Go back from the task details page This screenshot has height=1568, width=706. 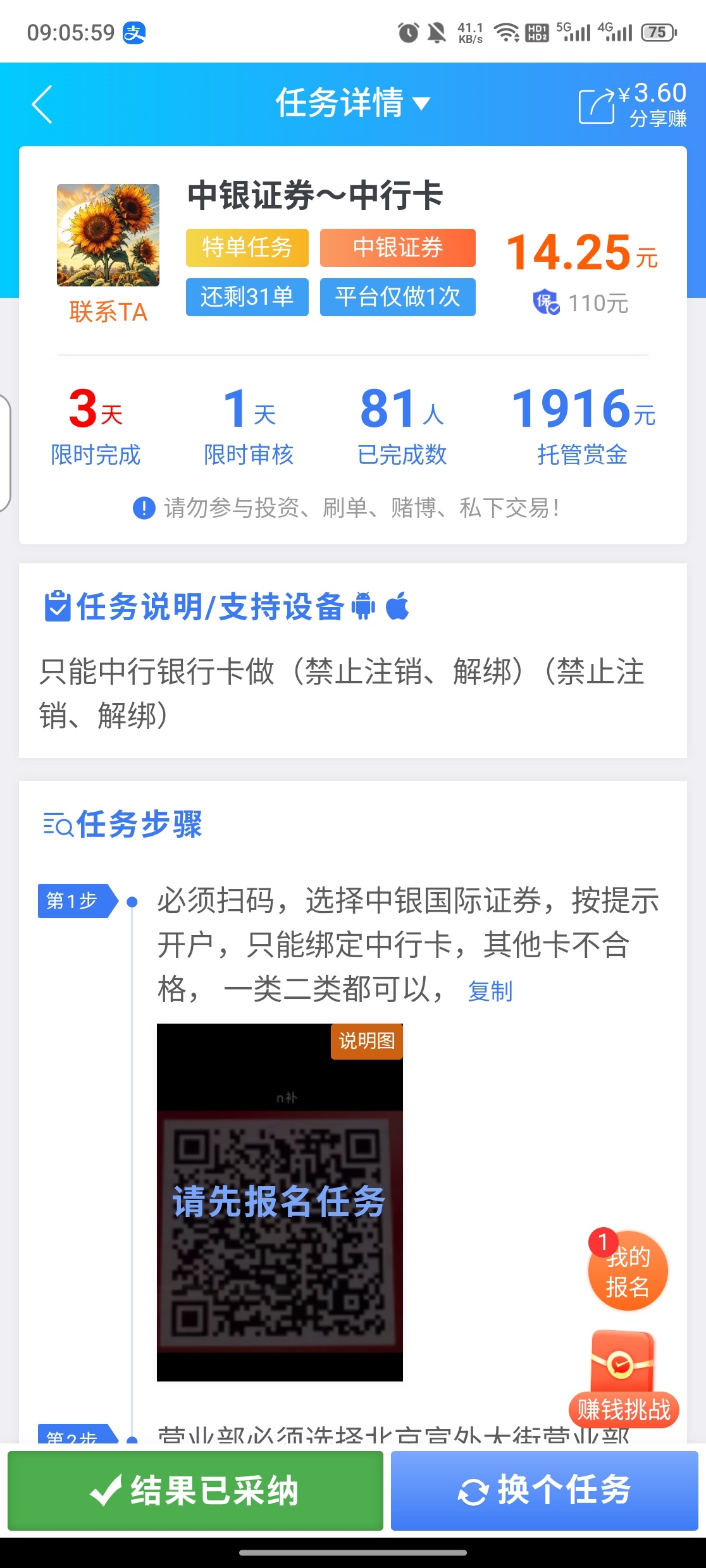(42, 104)
